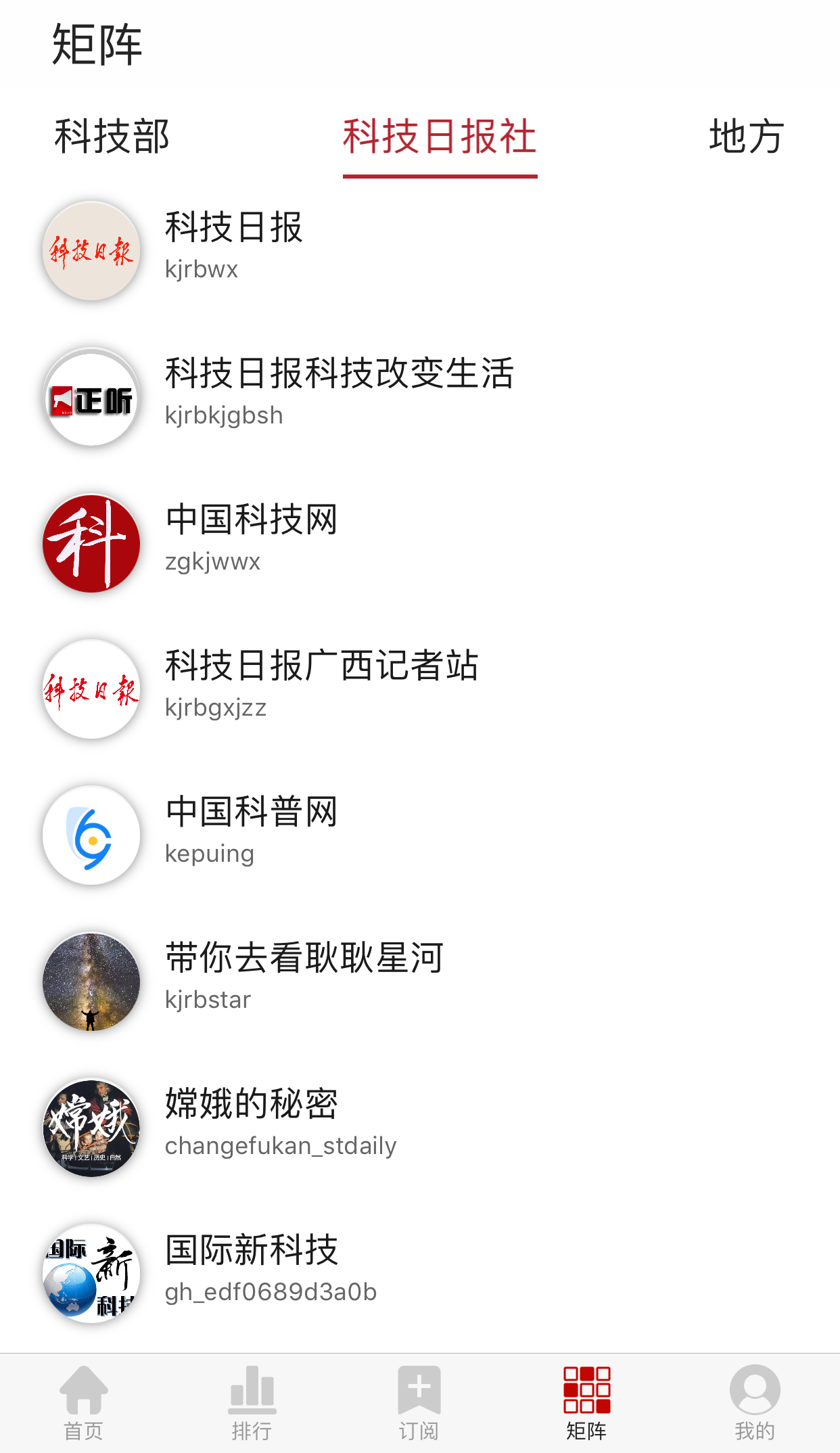The height and width of the screenshot is (1453, 840).
Task: Go to the 首页 home tab
Action: (x=84, y=1403)
